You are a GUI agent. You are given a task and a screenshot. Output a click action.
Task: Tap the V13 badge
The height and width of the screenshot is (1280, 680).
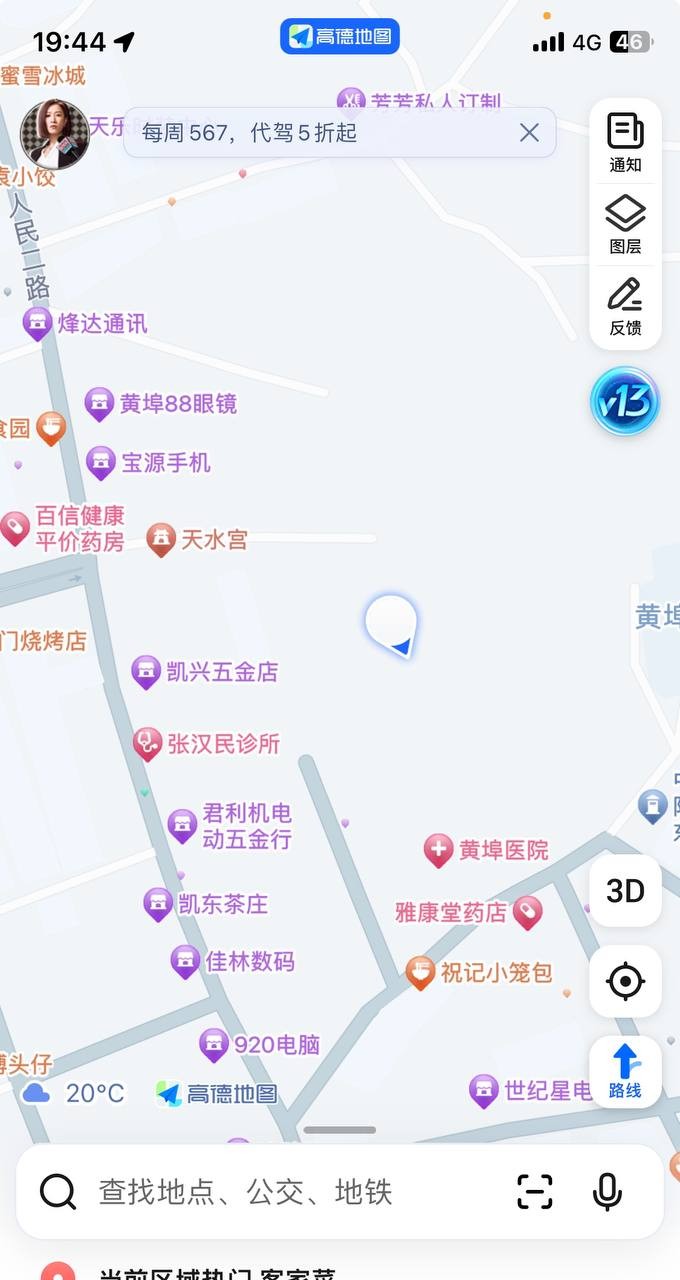pos(625,402)
